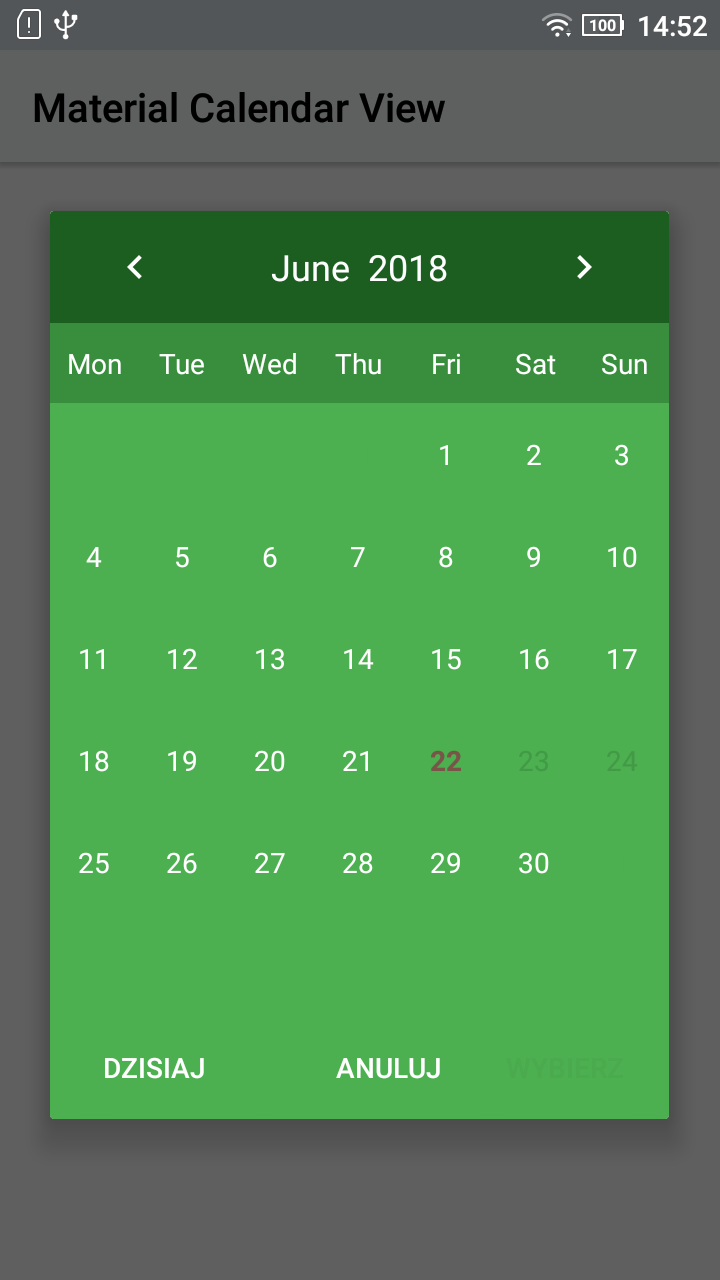Click the clock showing 14:52

tap(670, 27)
